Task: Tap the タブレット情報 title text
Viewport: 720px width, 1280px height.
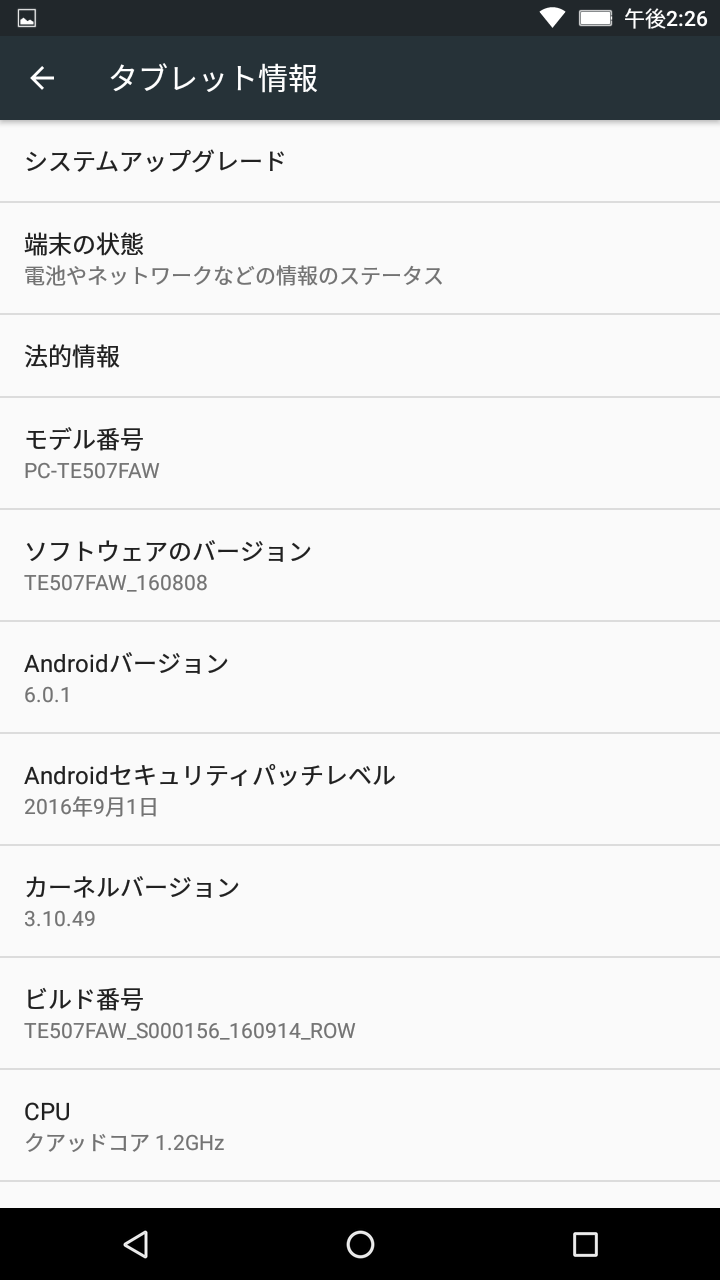Action: click(x=215, y=78)
